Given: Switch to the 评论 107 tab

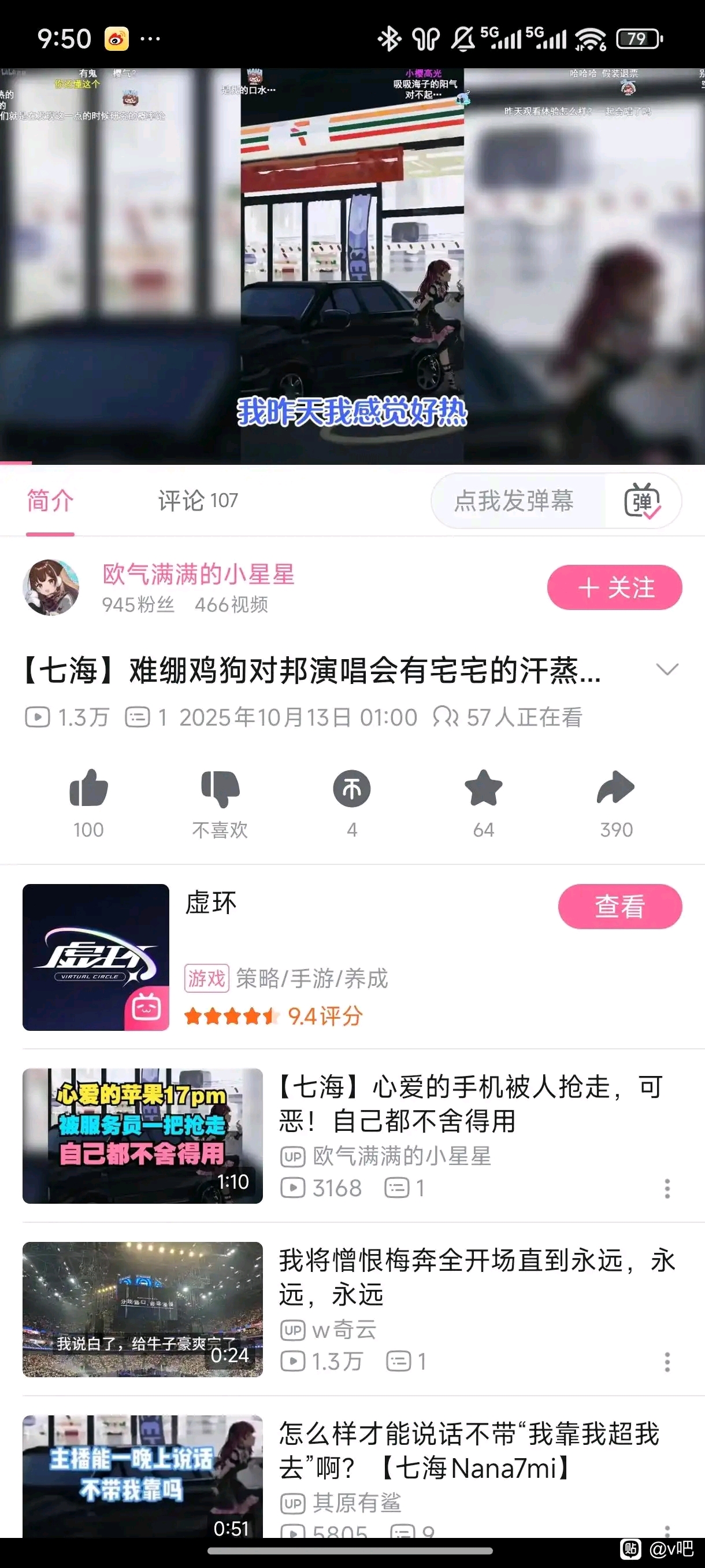Looking at the screenshot, I should pos(198,501).
